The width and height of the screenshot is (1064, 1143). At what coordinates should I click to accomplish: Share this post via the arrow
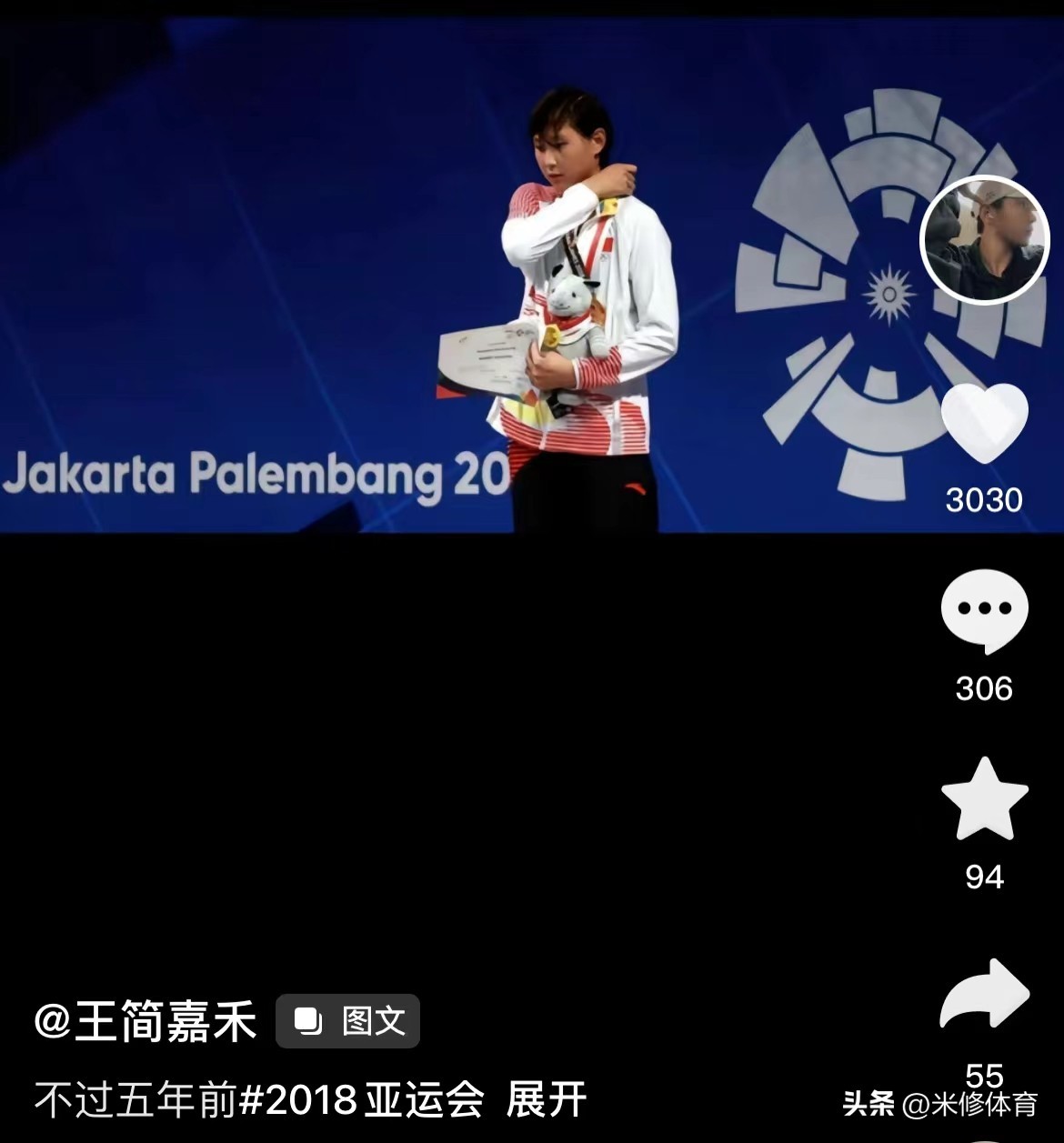click(984, 998)
